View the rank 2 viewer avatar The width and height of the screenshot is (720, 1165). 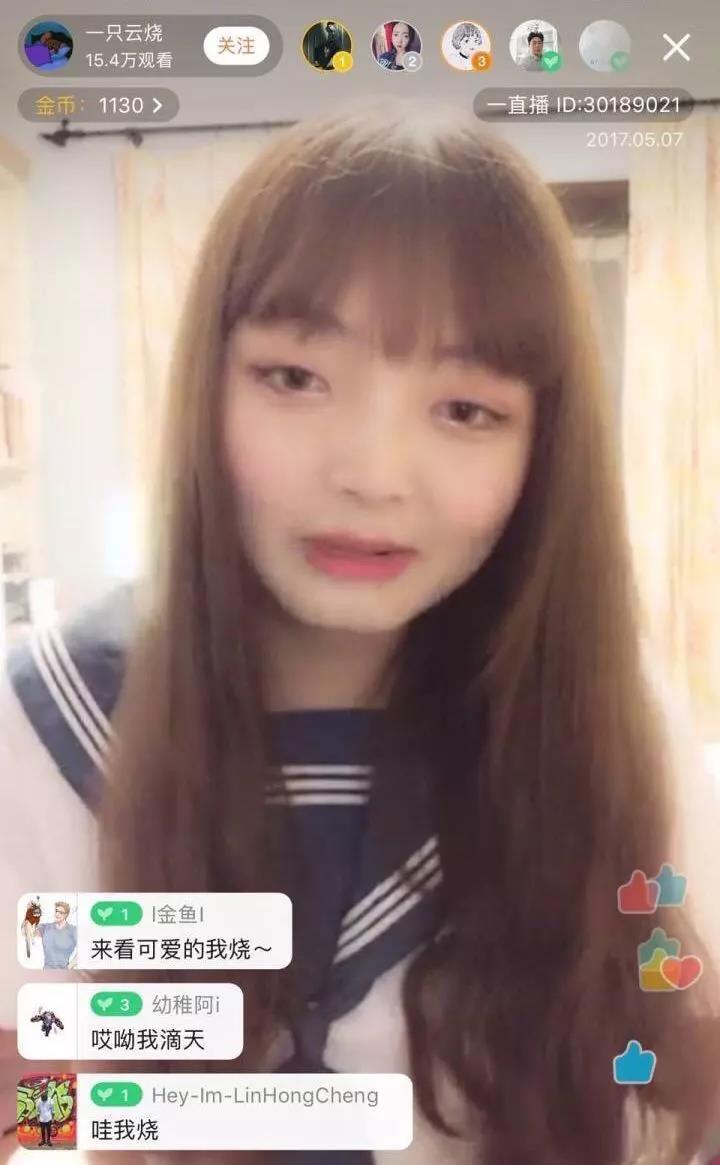(x=396, y=46)
